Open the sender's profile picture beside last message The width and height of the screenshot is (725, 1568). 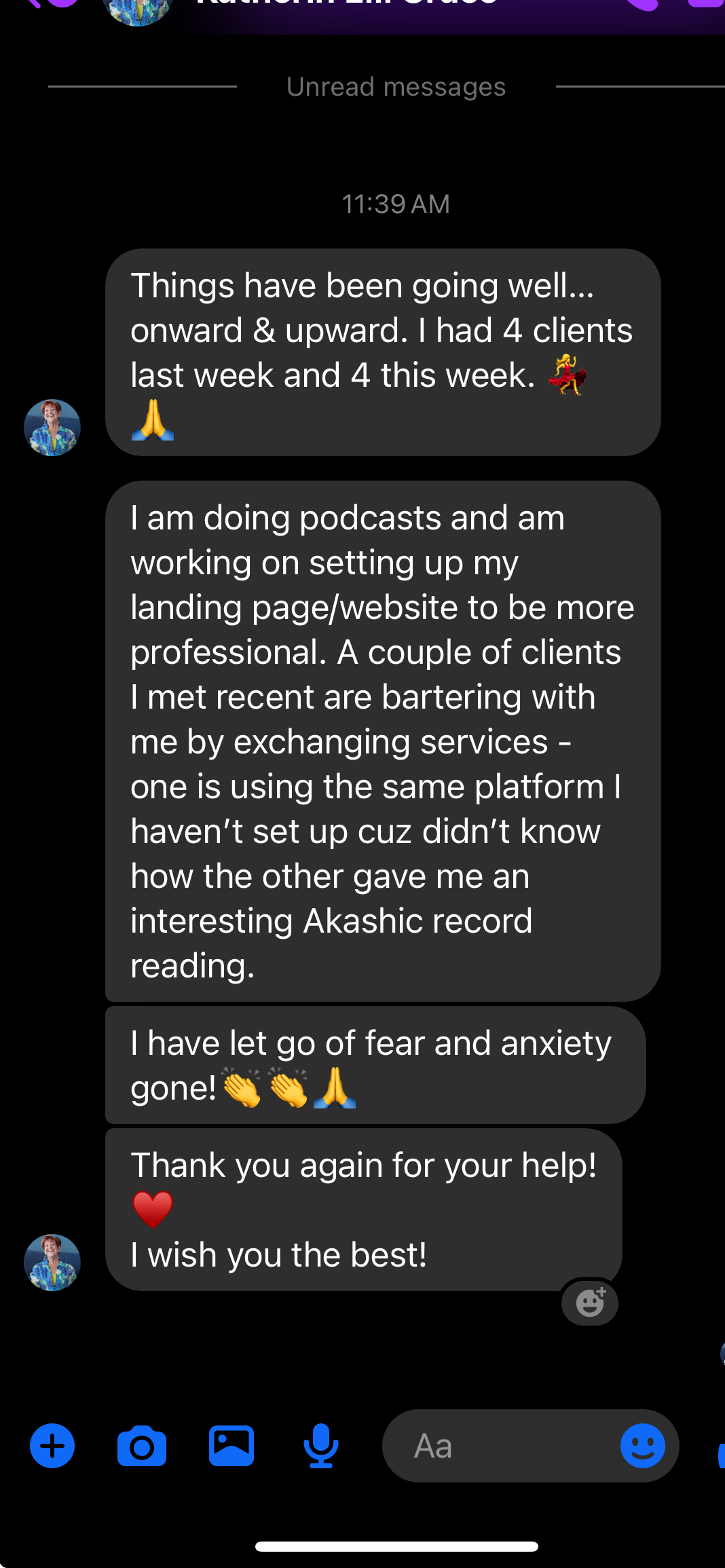coord(52,1262)
